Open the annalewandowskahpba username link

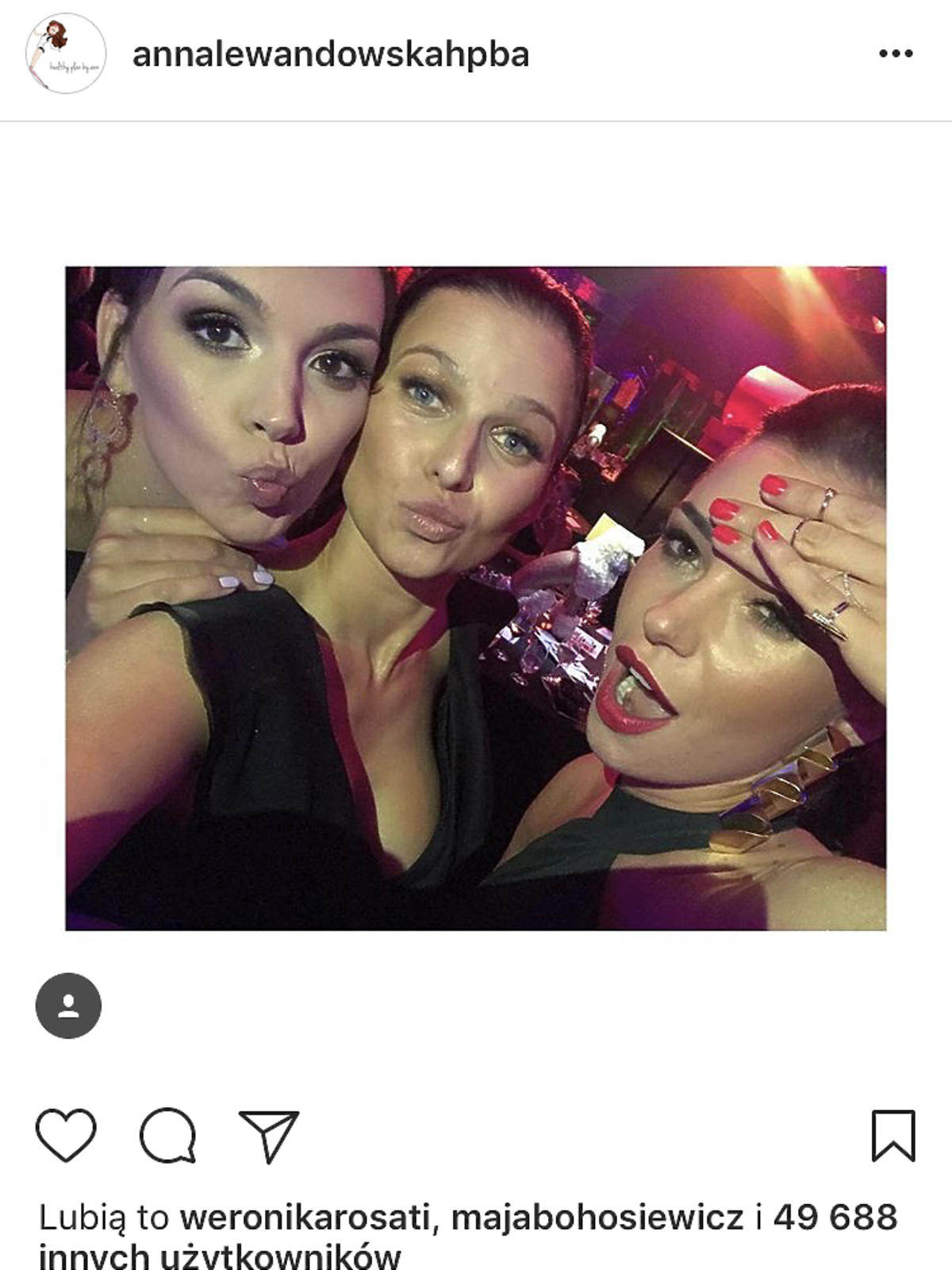tap(330, 55)
